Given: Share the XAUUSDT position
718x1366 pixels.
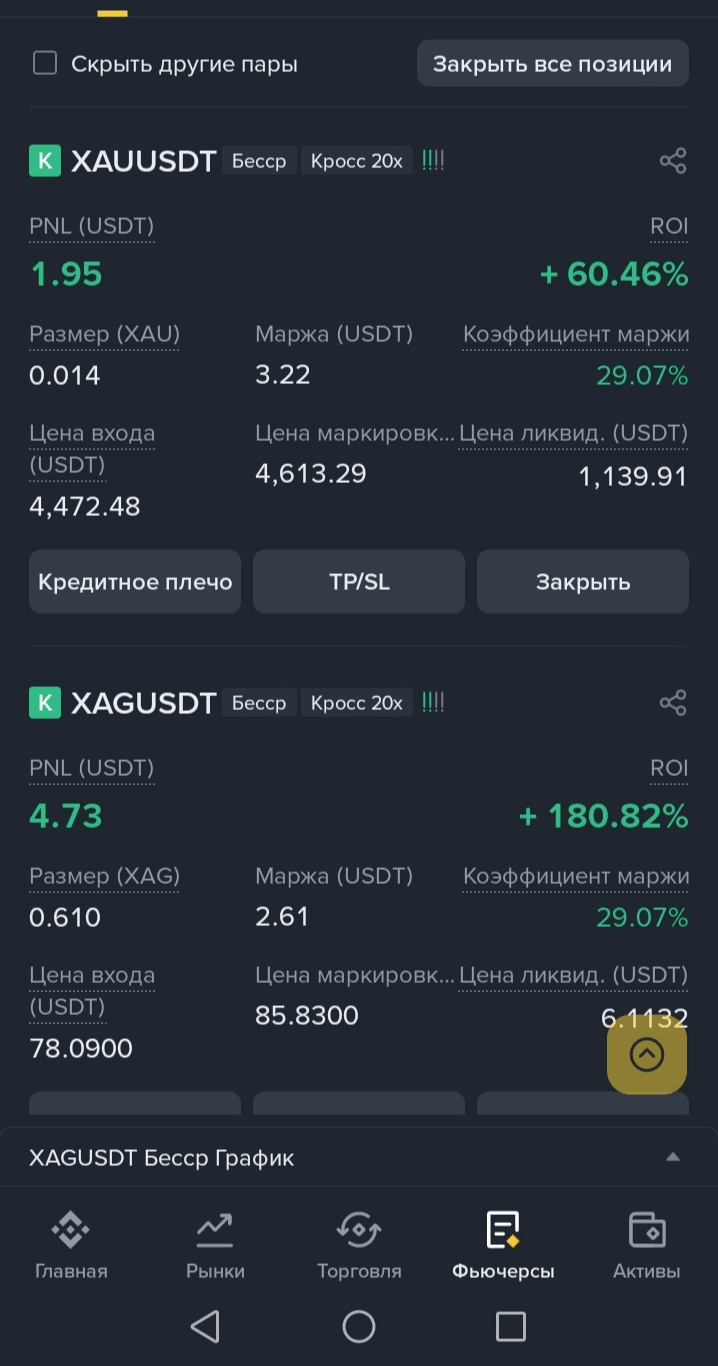Looking at the screenshot, I should tap(673, 161).
